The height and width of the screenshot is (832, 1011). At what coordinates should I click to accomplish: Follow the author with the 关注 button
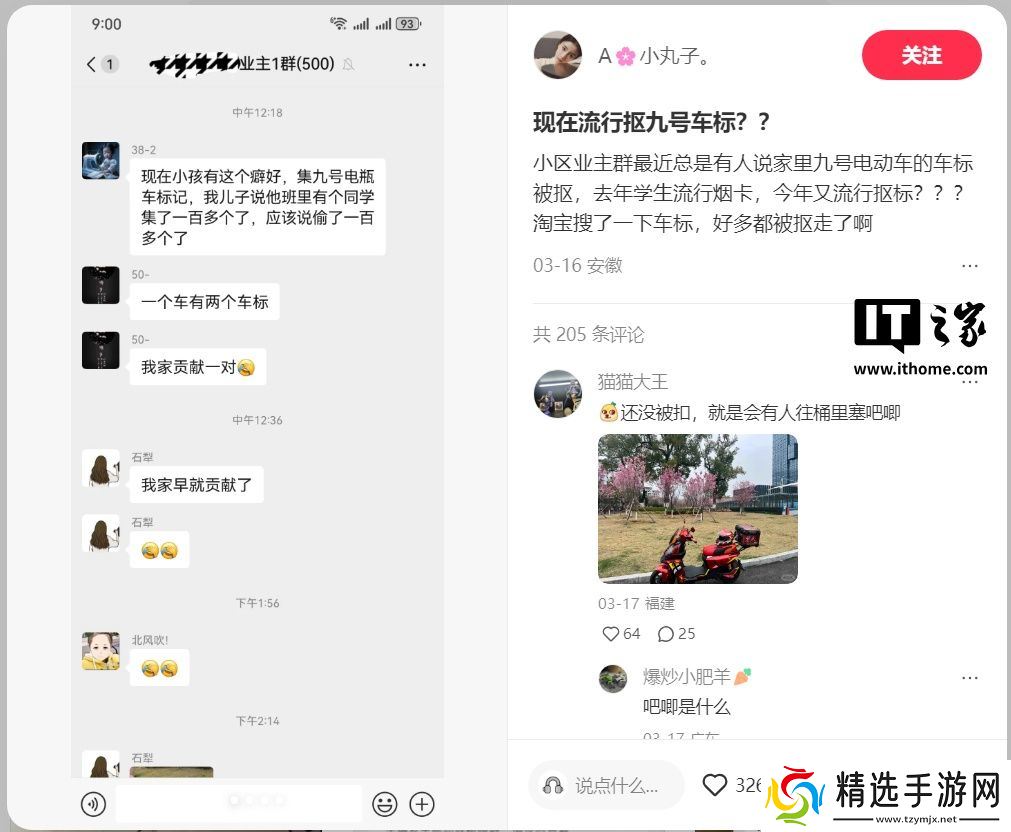[x=921, y=56]
